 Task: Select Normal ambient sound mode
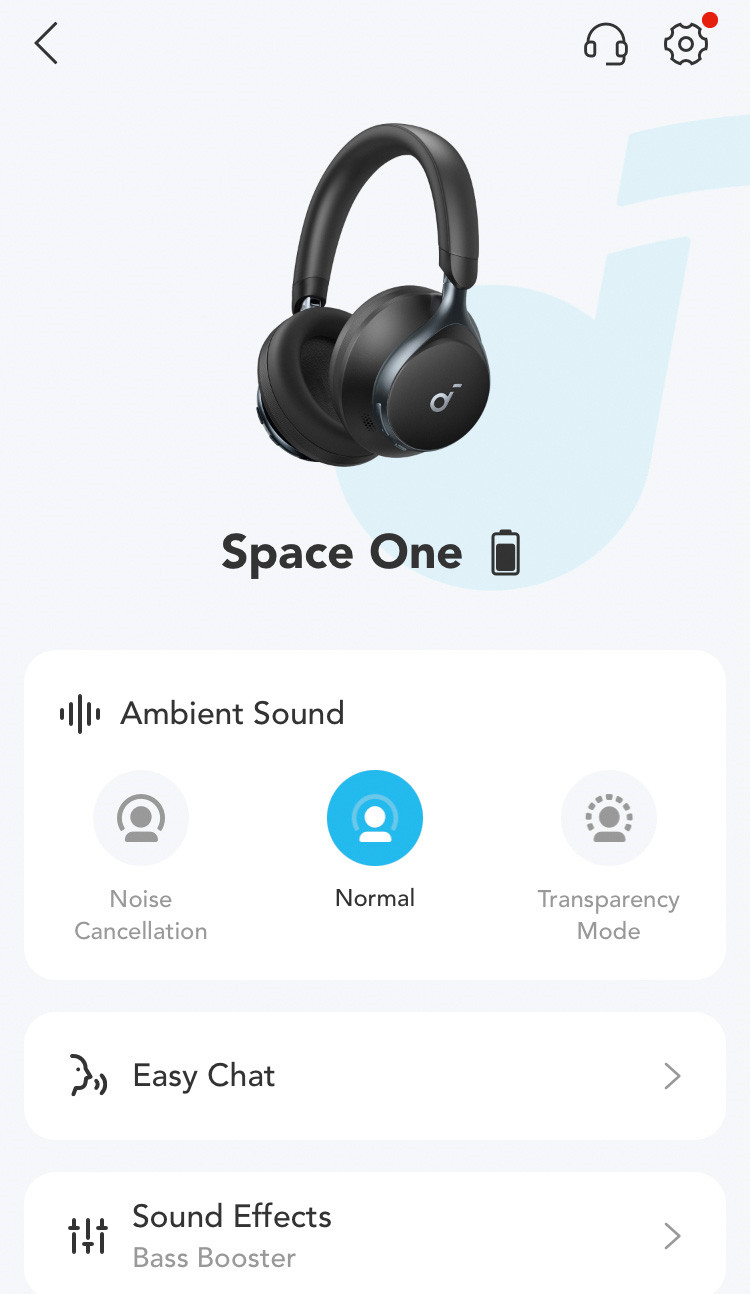375,818
